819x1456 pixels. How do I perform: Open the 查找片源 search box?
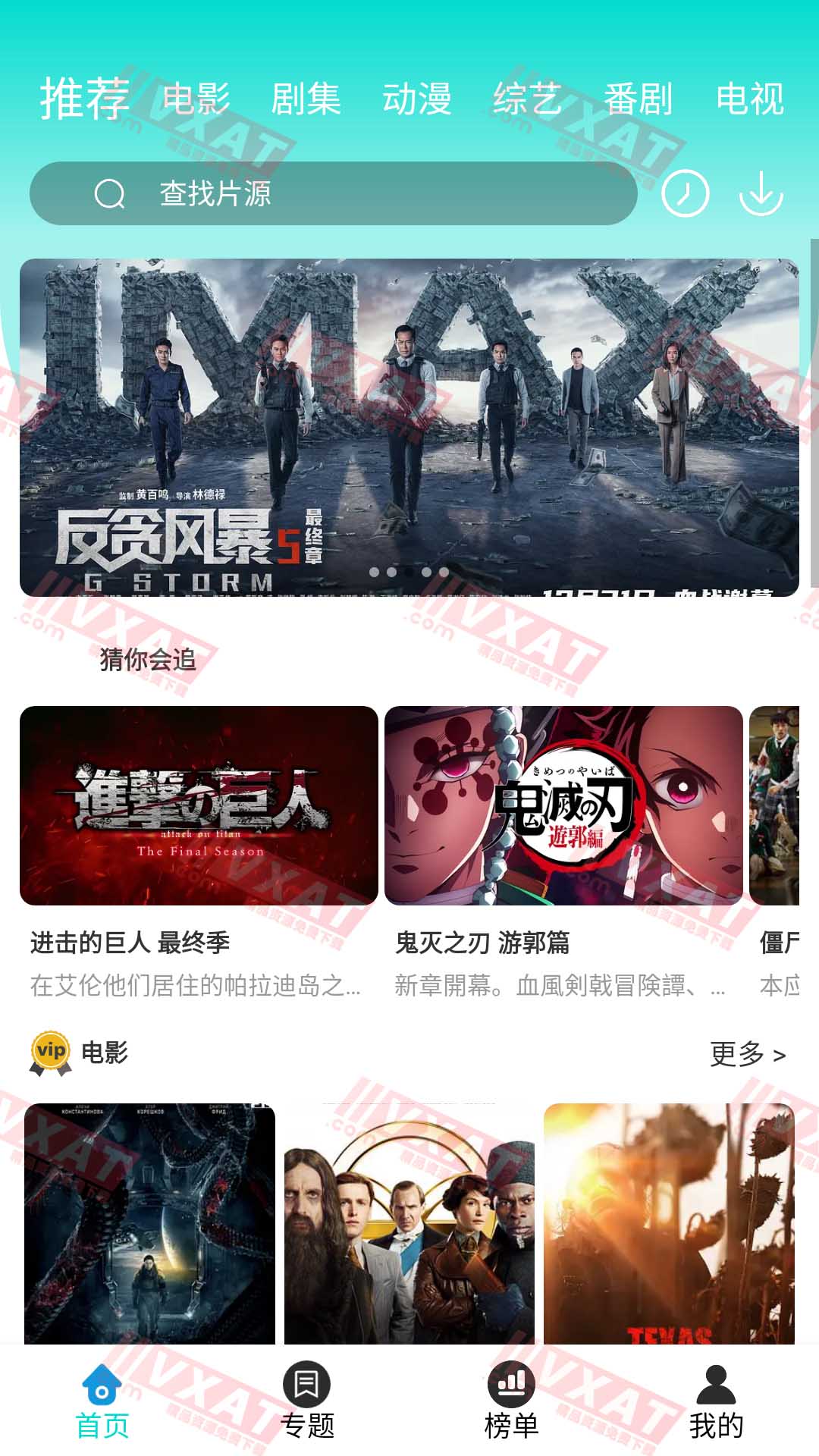click(334, 193)
